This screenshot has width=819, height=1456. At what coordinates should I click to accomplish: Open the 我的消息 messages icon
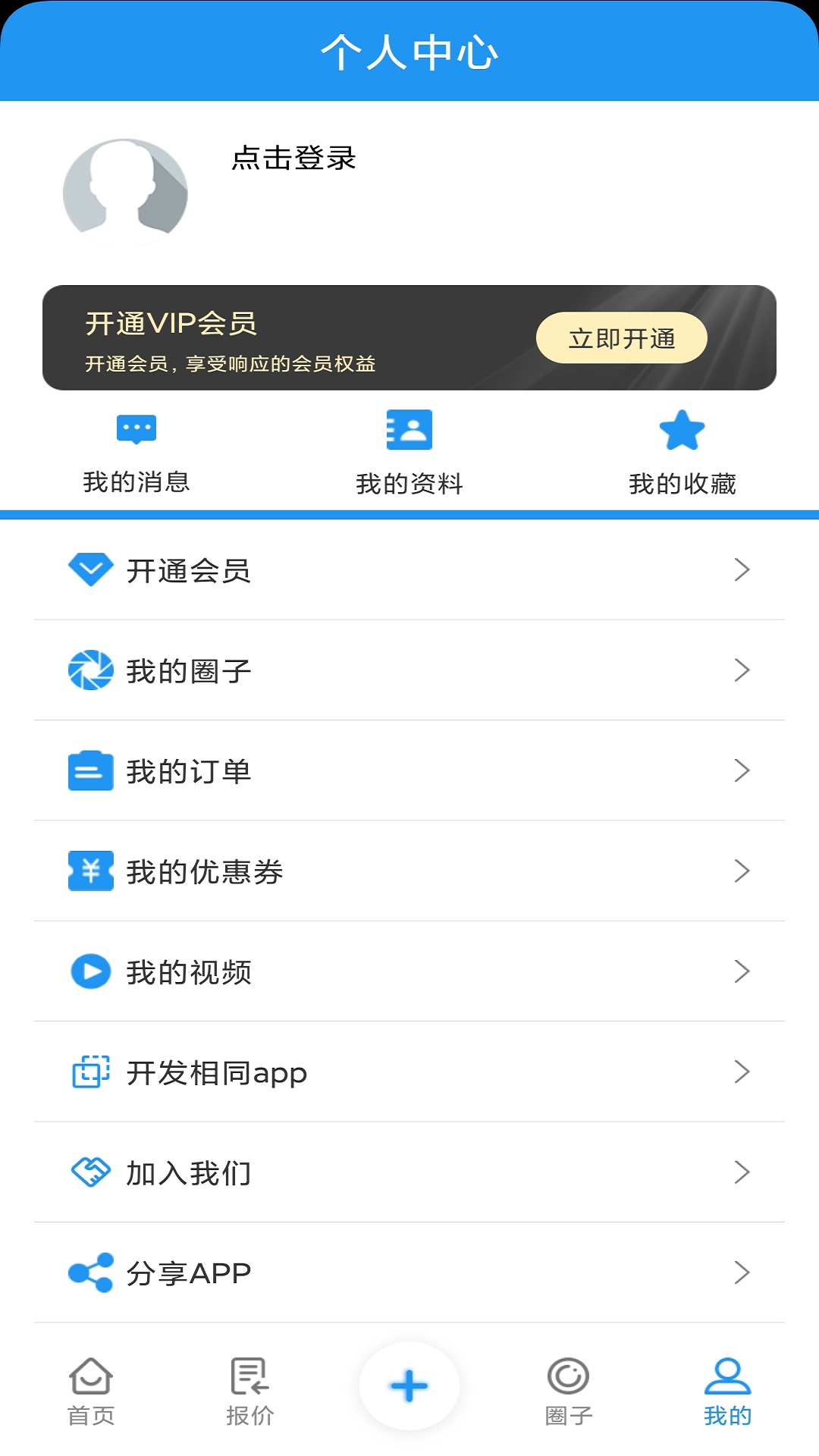click(x=136, y=429)
